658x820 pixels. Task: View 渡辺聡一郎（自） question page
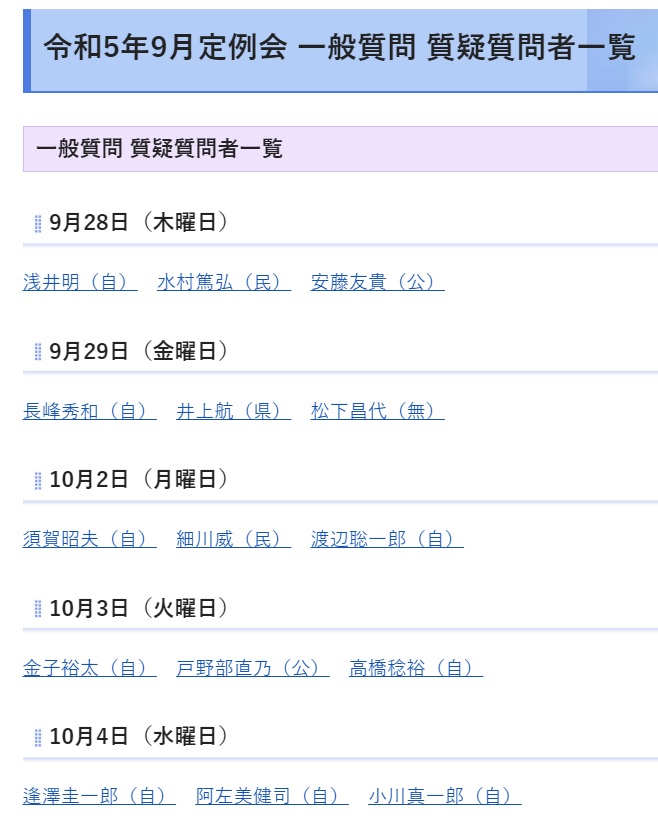click(x=387, y=539)
